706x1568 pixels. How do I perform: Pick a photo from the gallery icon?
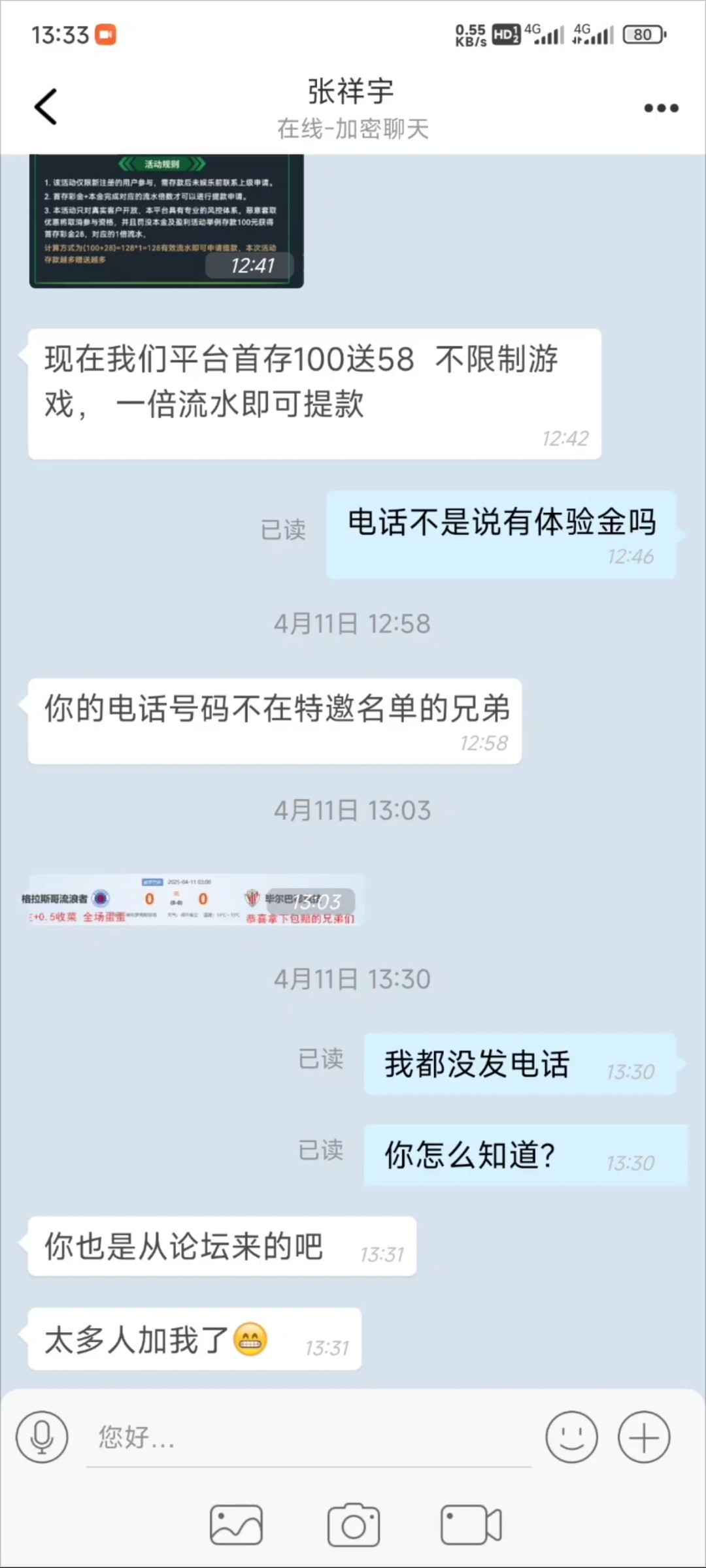tap(236, 1525)
